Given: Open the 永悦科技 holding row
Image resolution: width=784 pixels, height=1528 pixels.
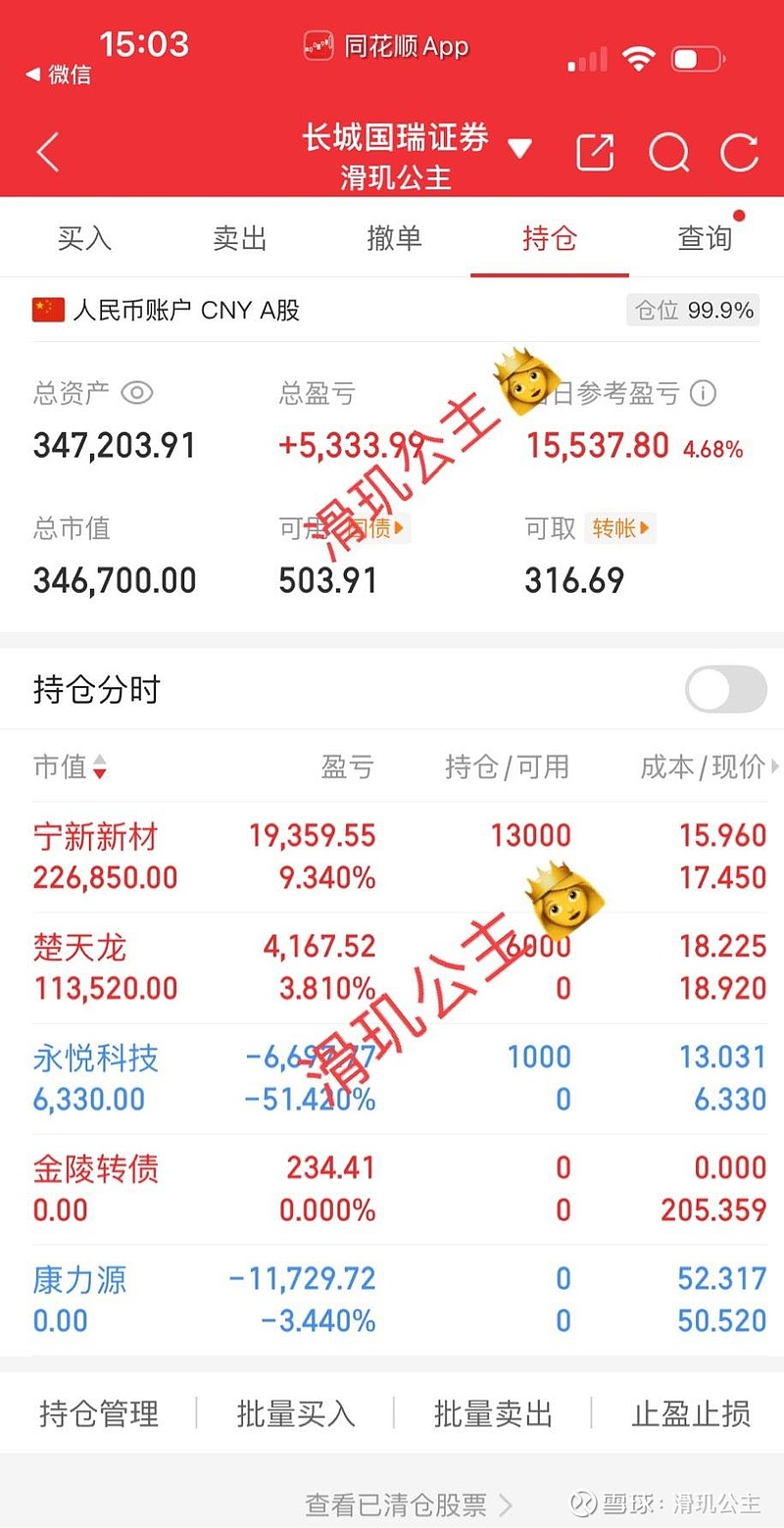Looking at the screenshot, I should pos(392,1078).
